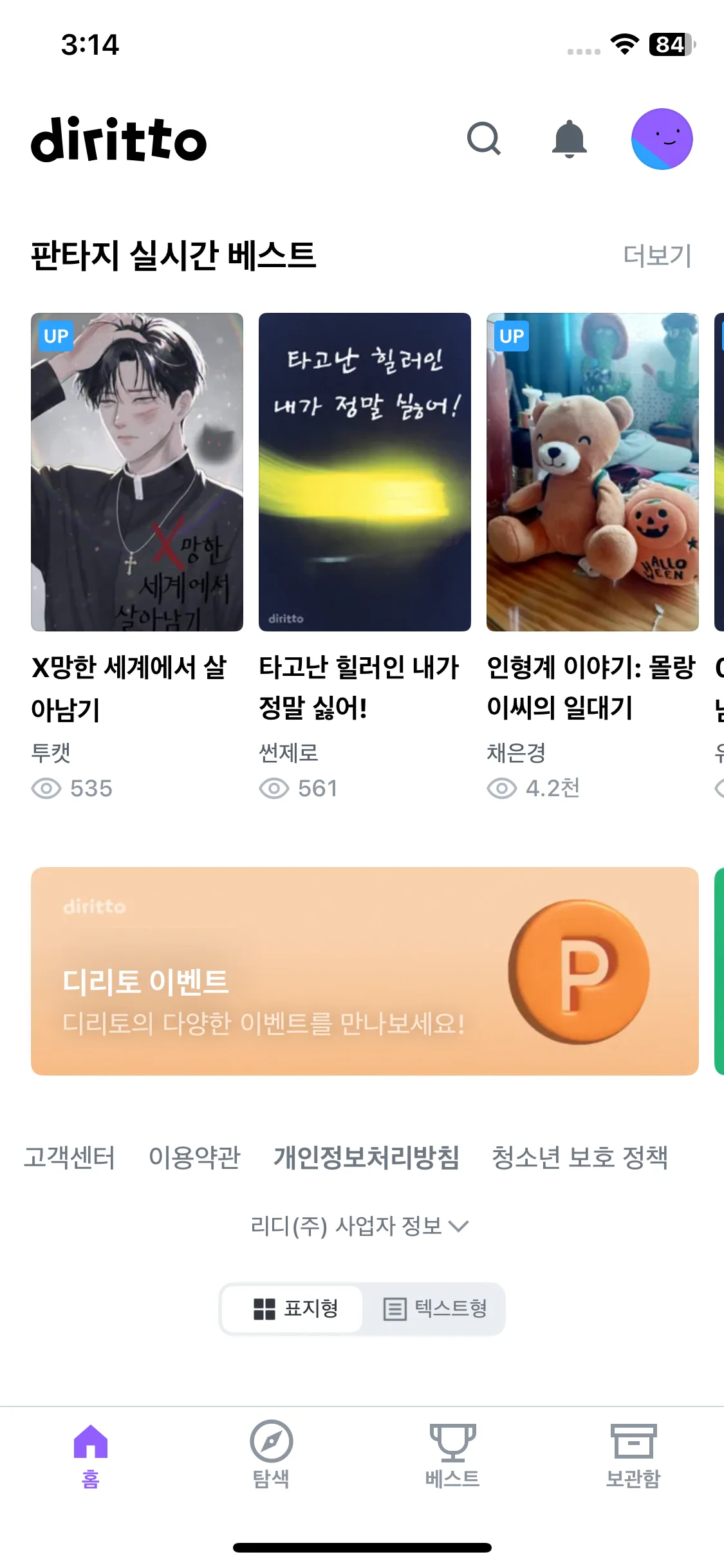Switch to the 베스트 tab
This screenshot has width=724, height=1568.
coord(452,1455)
